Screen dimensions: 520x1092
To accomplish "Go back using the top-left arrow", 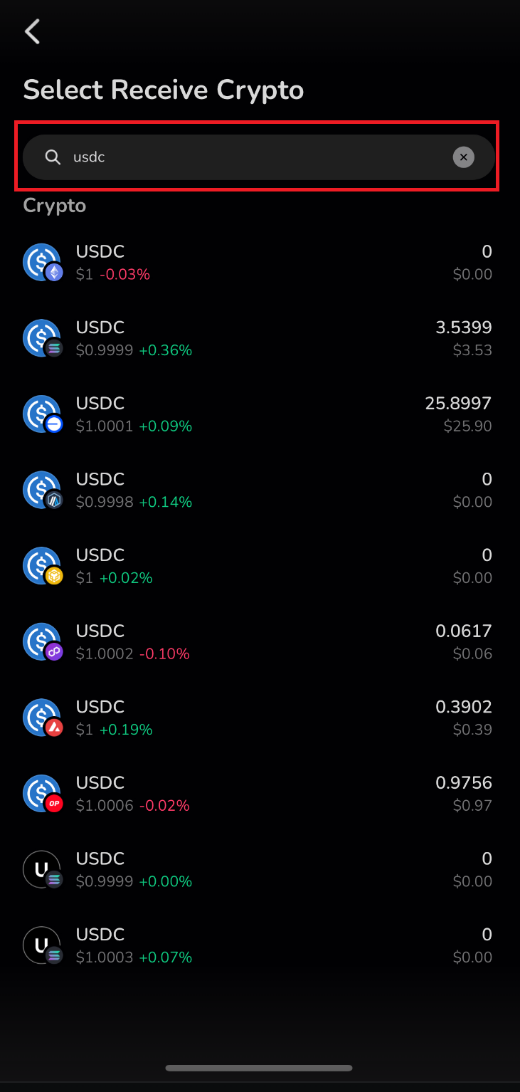I will [32, 31].
